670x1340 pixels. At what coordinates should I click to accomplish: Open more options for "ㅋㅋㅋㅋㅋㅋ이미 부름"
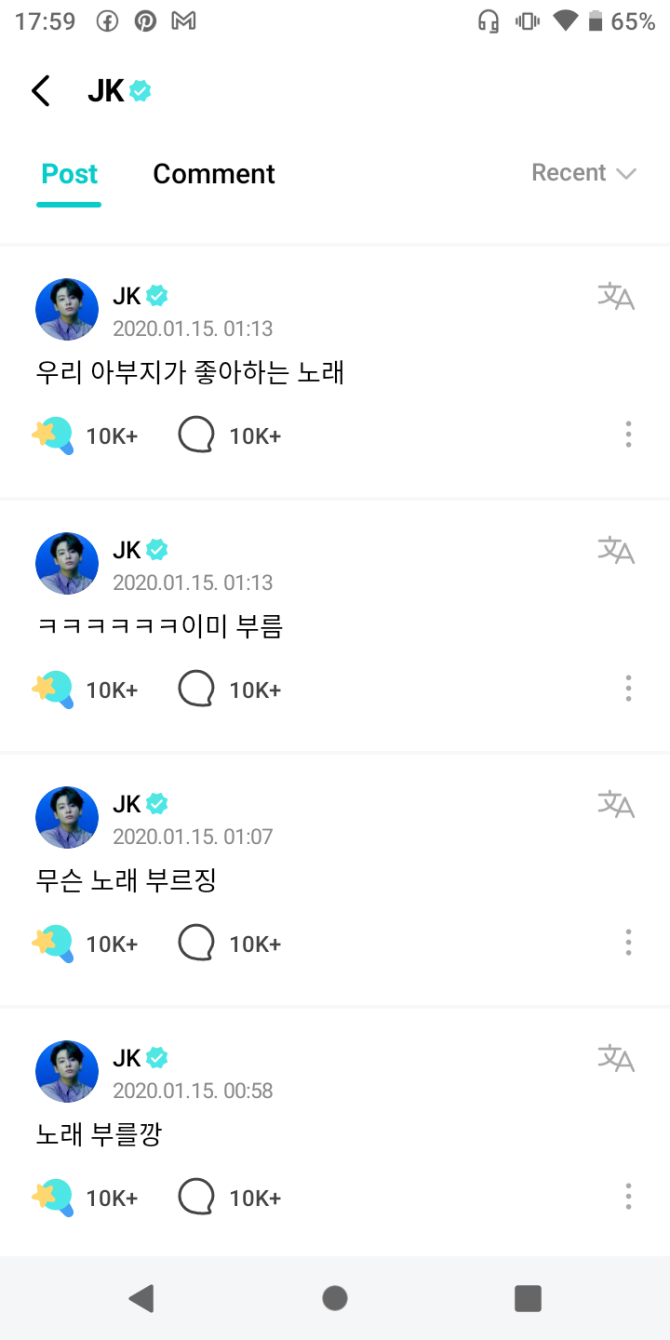point(628,688)
